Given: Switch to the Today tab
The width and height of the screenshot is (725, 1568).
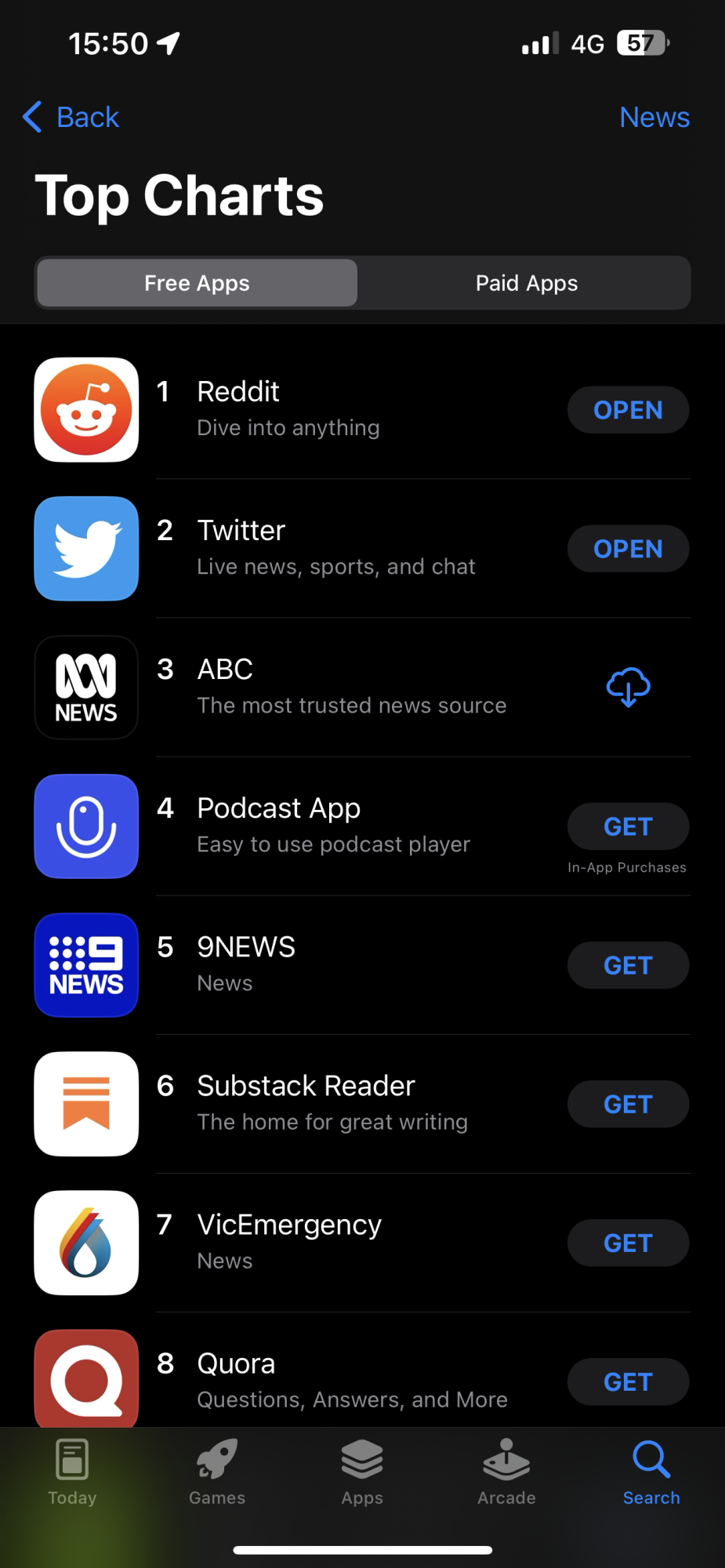Looking at the screenshot, I should click(x=72, y=1472).
